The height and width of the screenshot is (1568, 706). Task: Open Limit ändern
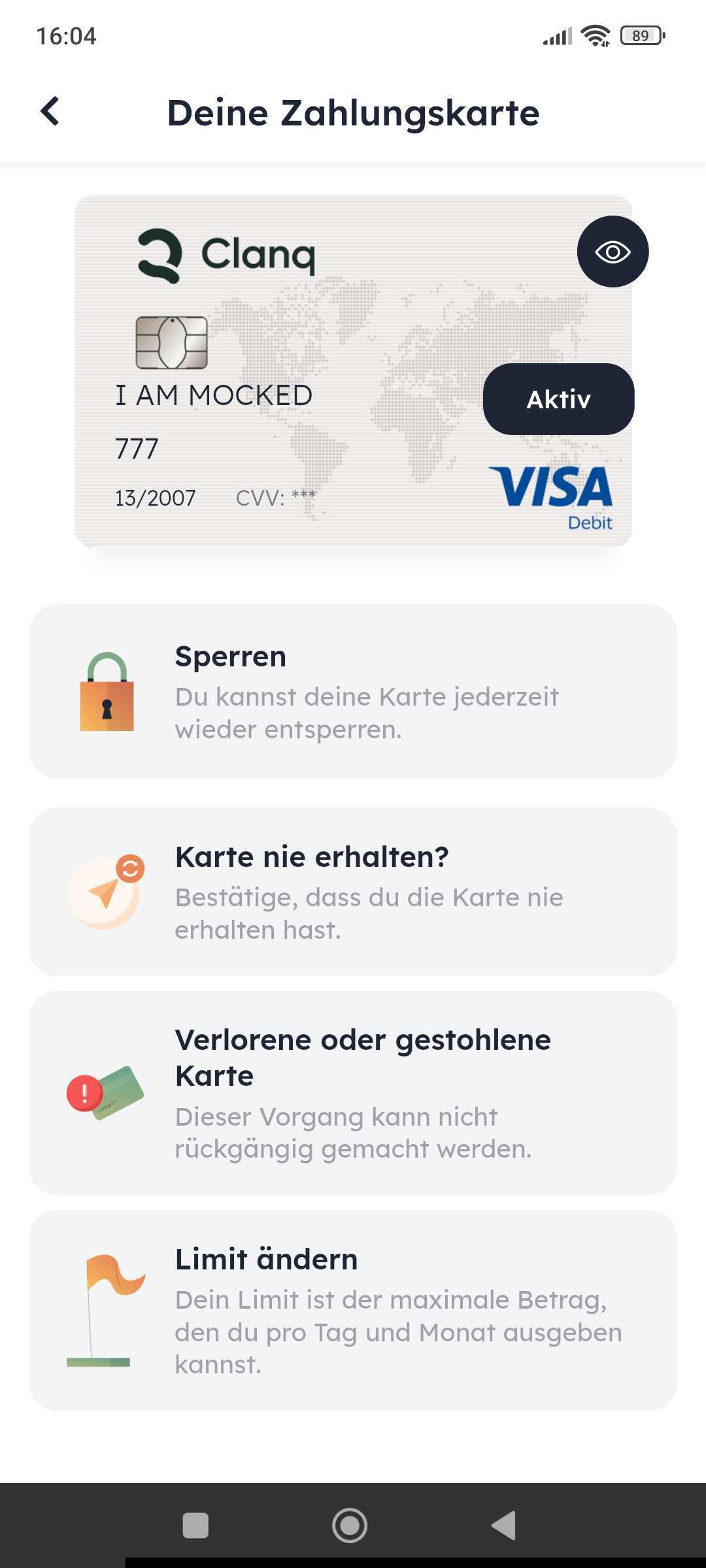pyautogui.click(x=353, y=1310)
